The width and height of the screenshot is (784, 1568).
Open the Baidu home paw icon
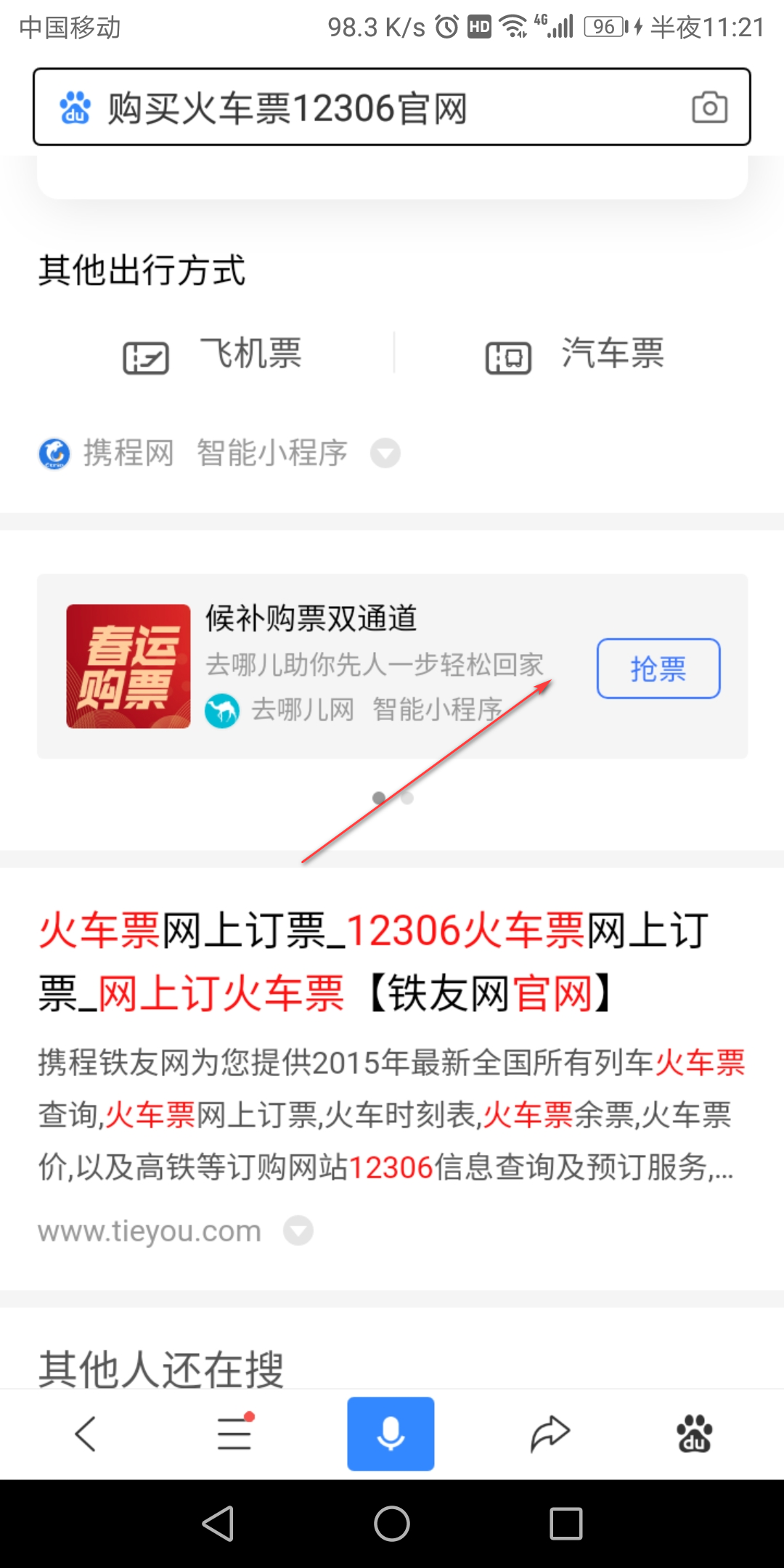(x=694, y=1434)
